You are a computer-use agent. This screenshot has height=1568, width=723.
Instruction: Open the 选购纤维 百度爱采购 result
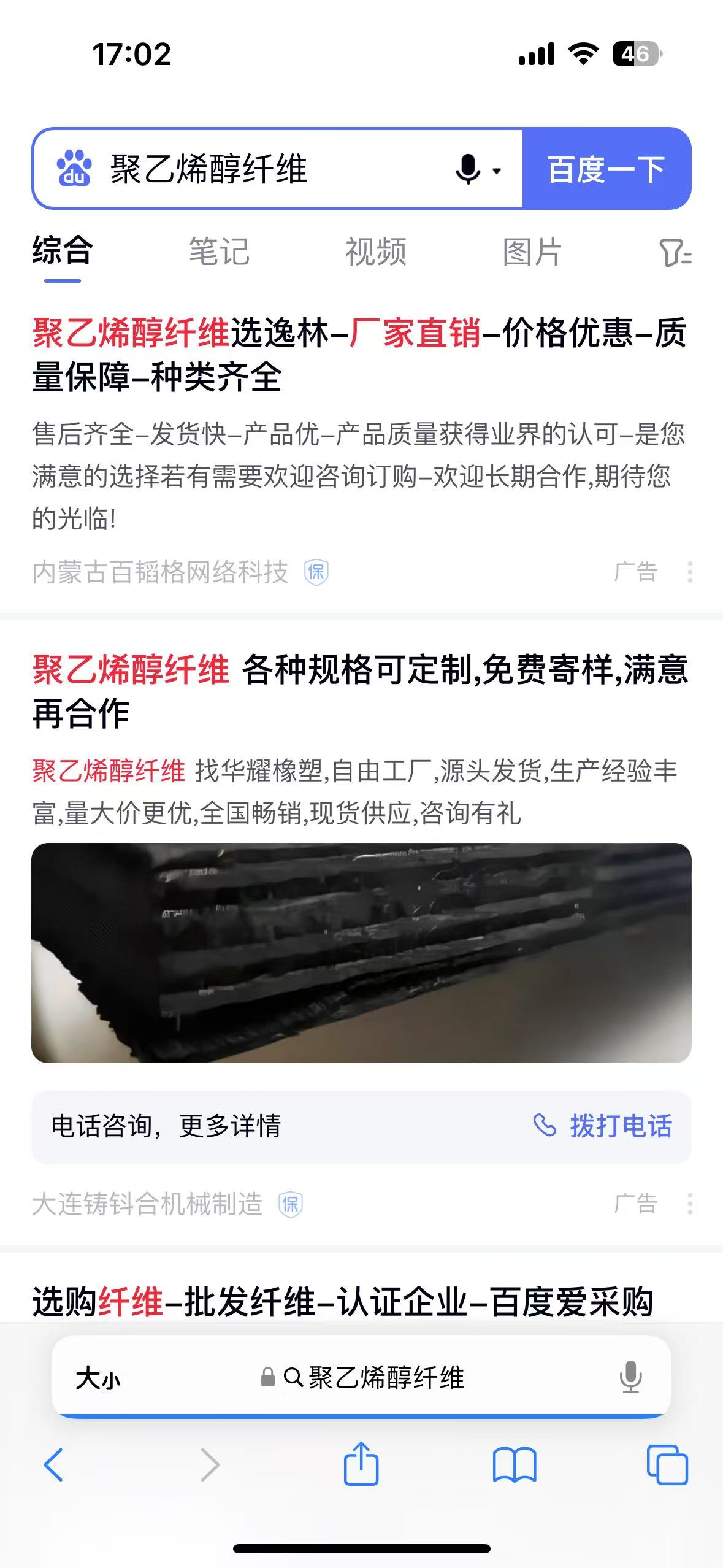(342, 1301)
